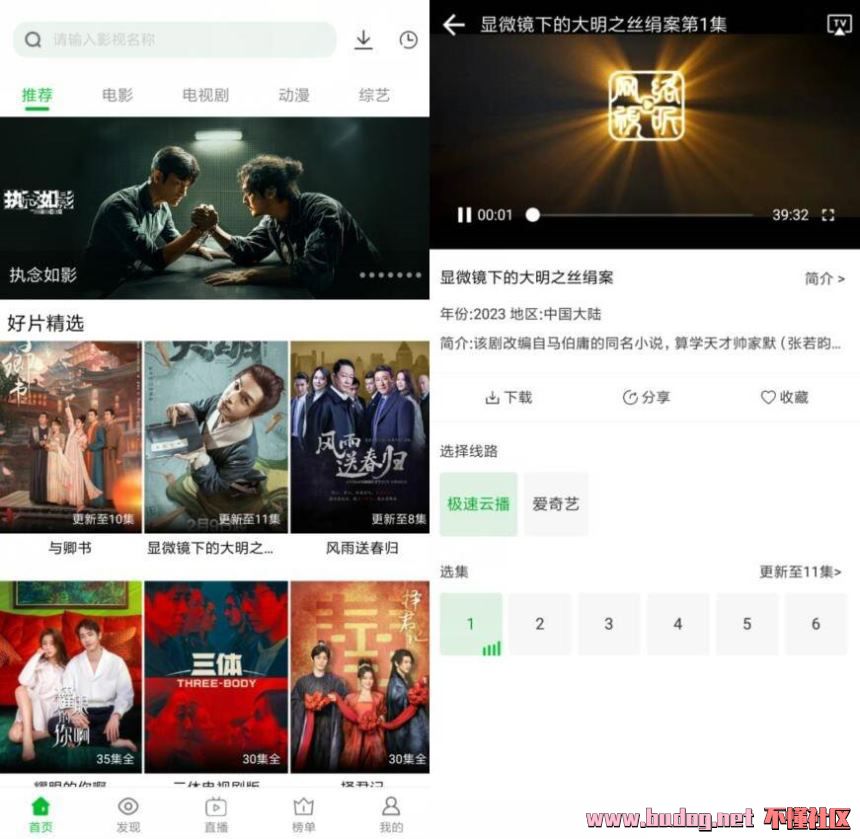The width and height of the screenshot is (860, 839).
Task: Go back from the video player
Action: tap(454, 25)
